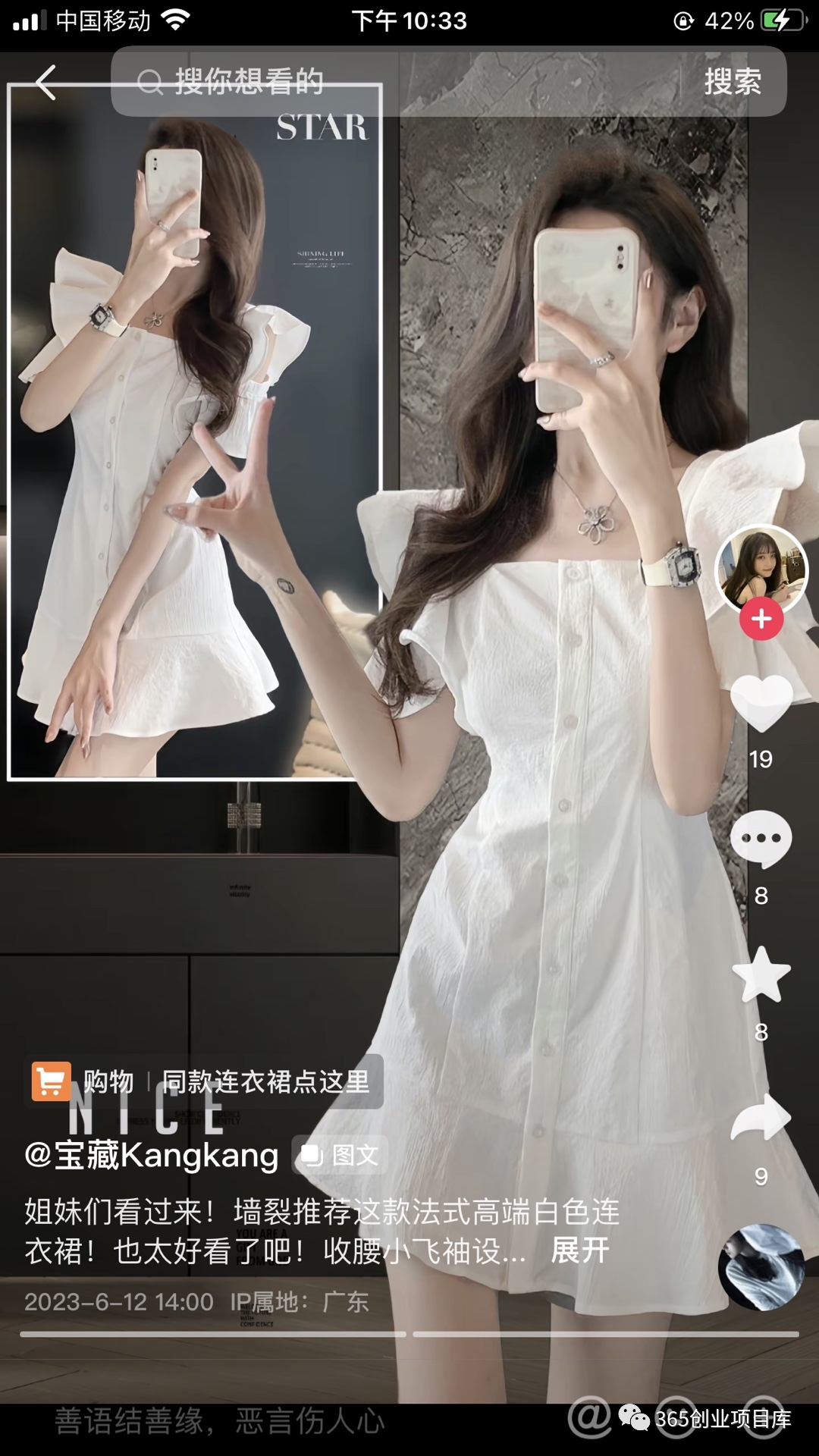This screenshot has height=1456, width=819.
Task: Follow the creator with the plus button
Action: pos(761,619)
